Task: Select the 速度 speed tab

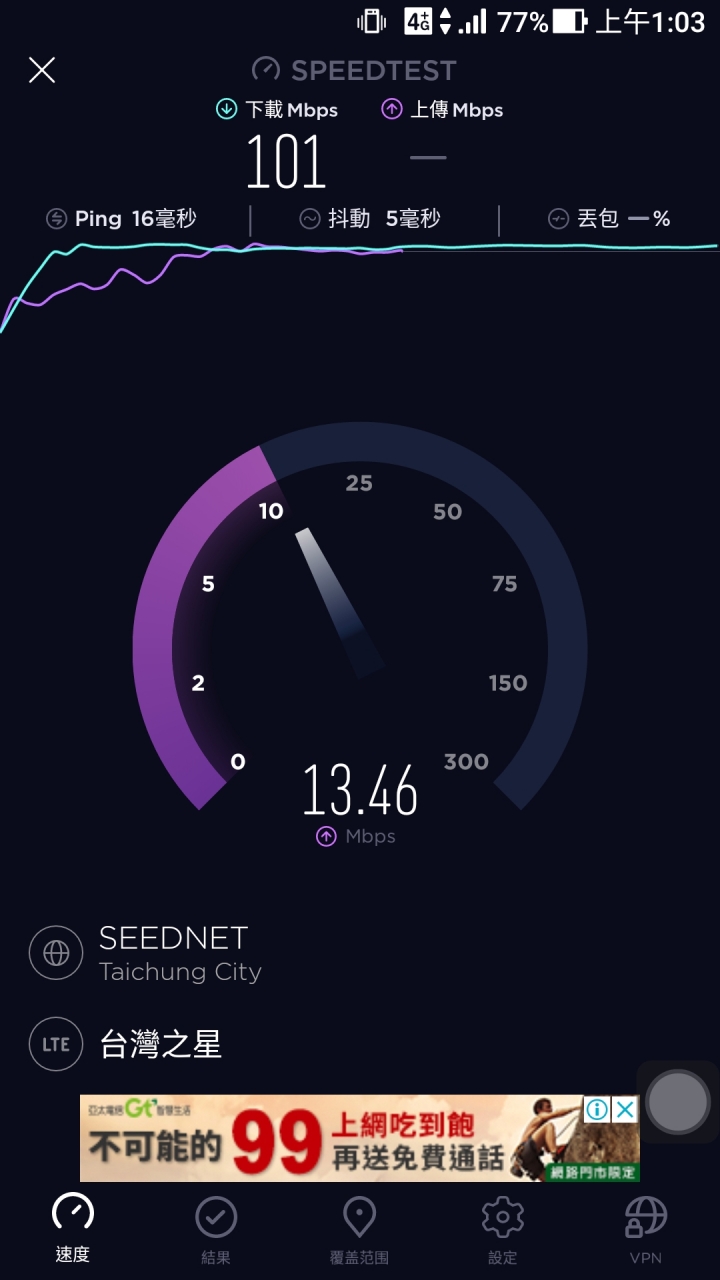Action: click(72, 1230)
